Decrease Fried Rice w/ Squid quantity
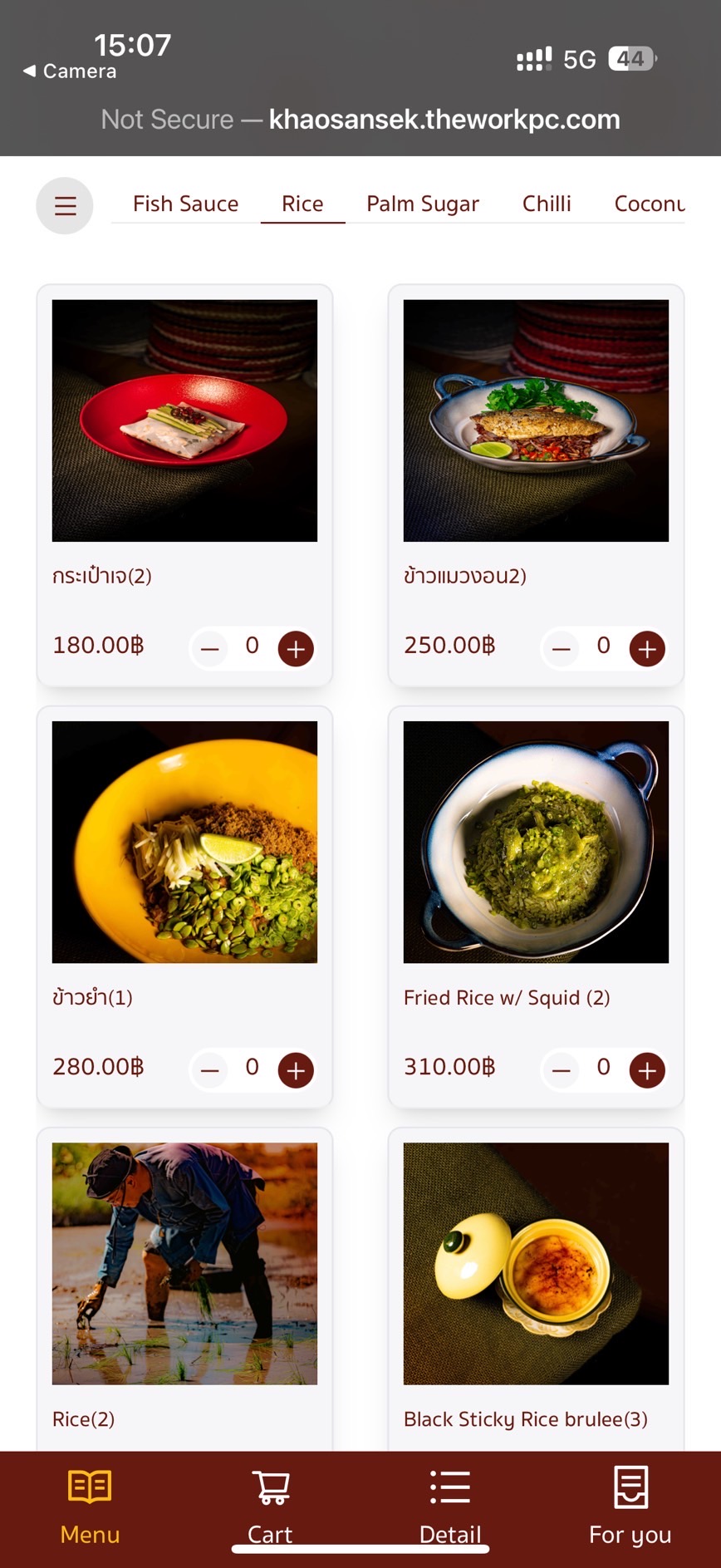 pyautogui.click(x=562, y=1070)
